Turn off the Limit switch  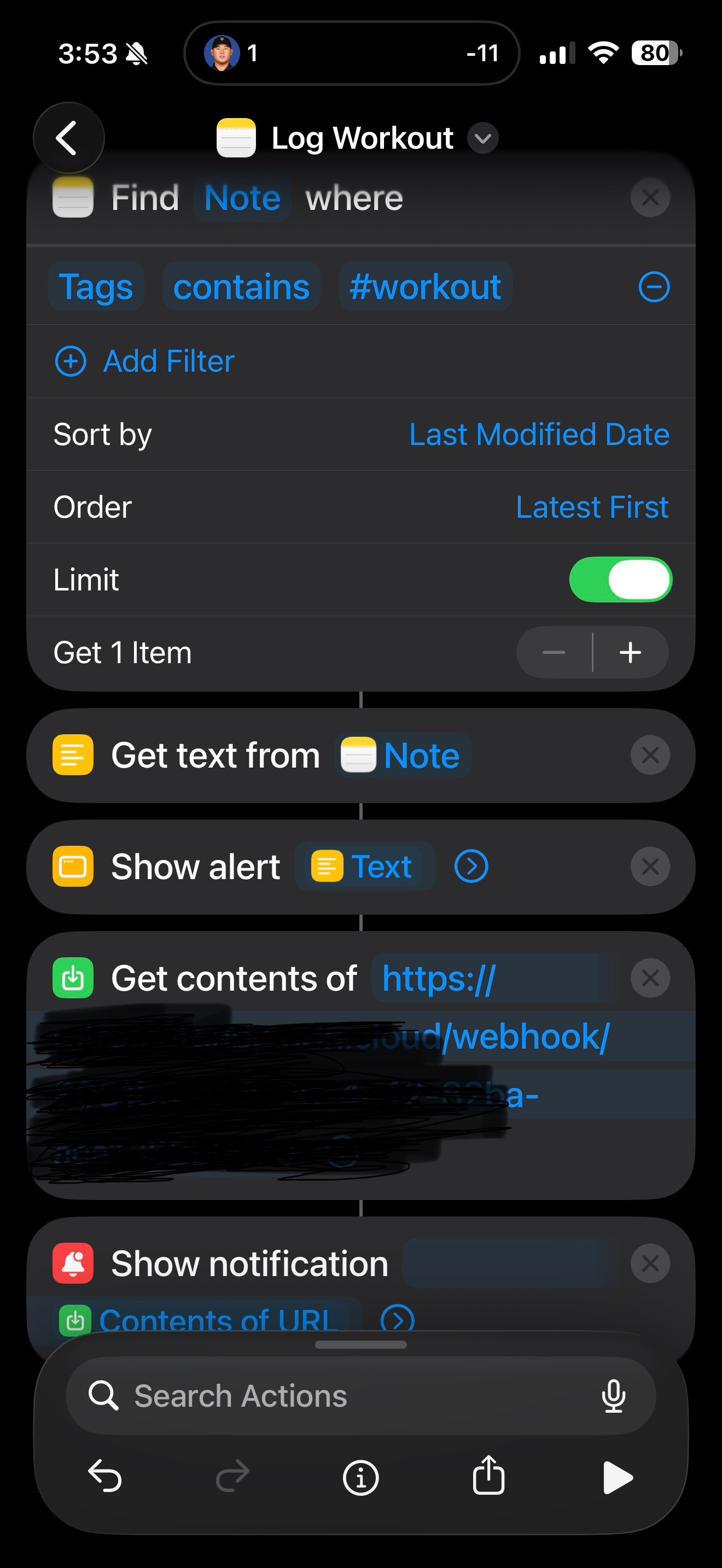click(620, 580)
